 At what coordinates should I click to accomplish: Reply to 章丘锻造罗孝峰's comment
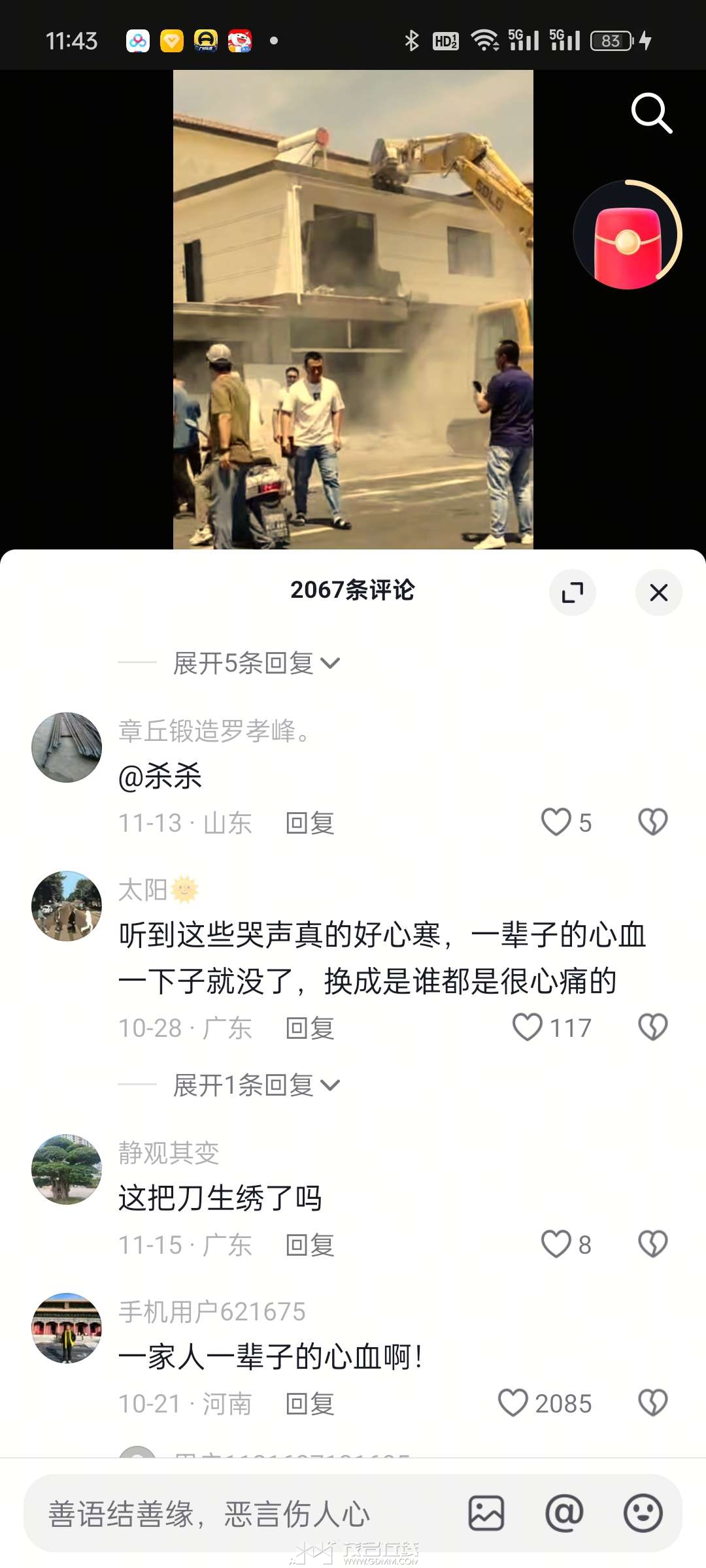click(310, 823)
